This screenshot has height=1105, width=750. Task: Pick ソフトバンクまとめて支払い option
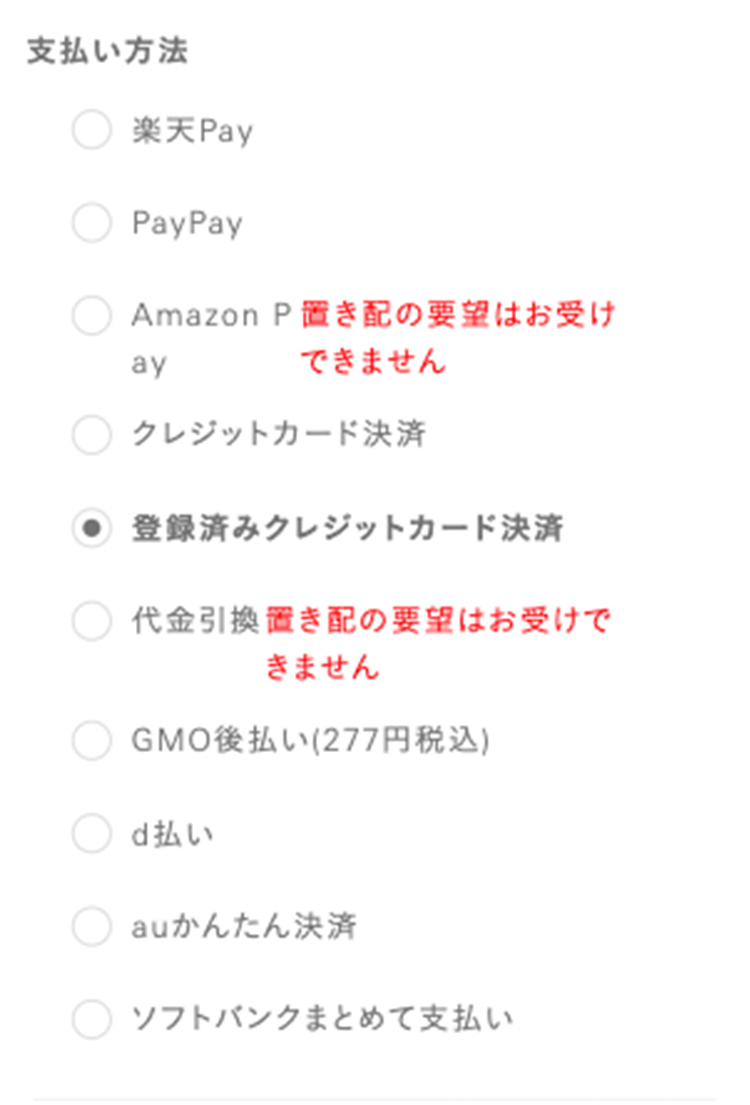click(x=92, y=1020)
